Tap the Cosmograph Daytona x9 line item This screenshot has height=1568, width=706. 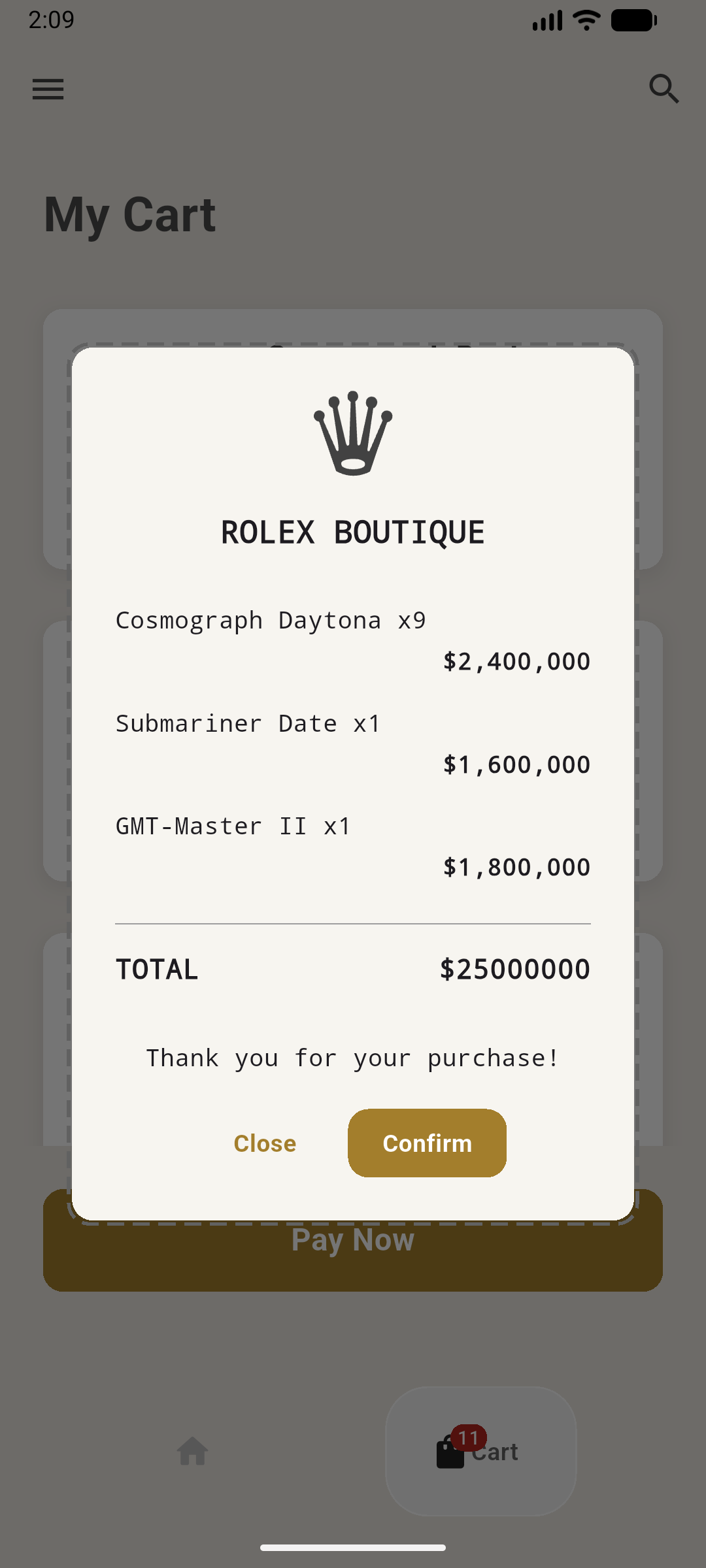pyautogui.click(x=270, y=619)
